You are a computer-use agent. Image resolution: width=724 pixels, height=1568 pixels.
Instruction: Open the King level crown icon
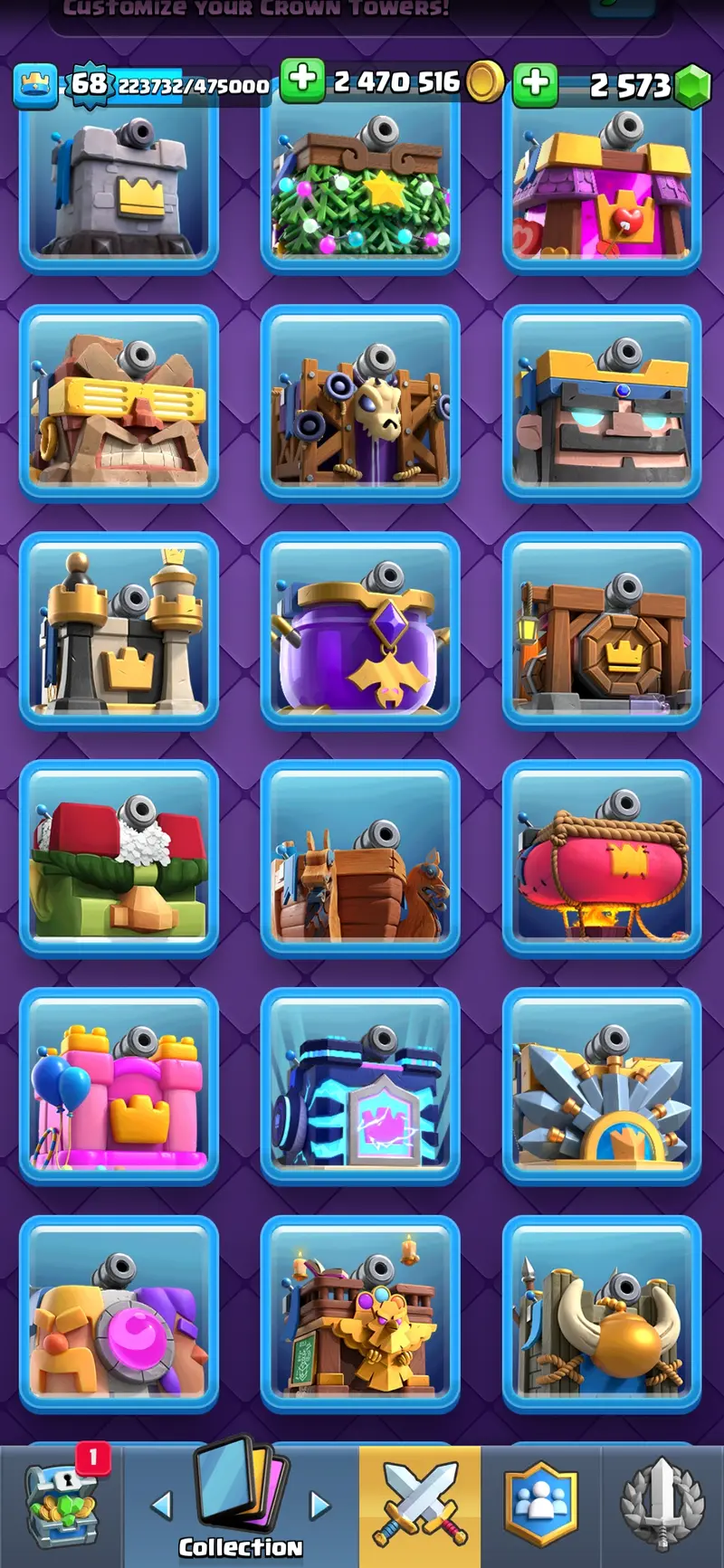click(35, 86)
